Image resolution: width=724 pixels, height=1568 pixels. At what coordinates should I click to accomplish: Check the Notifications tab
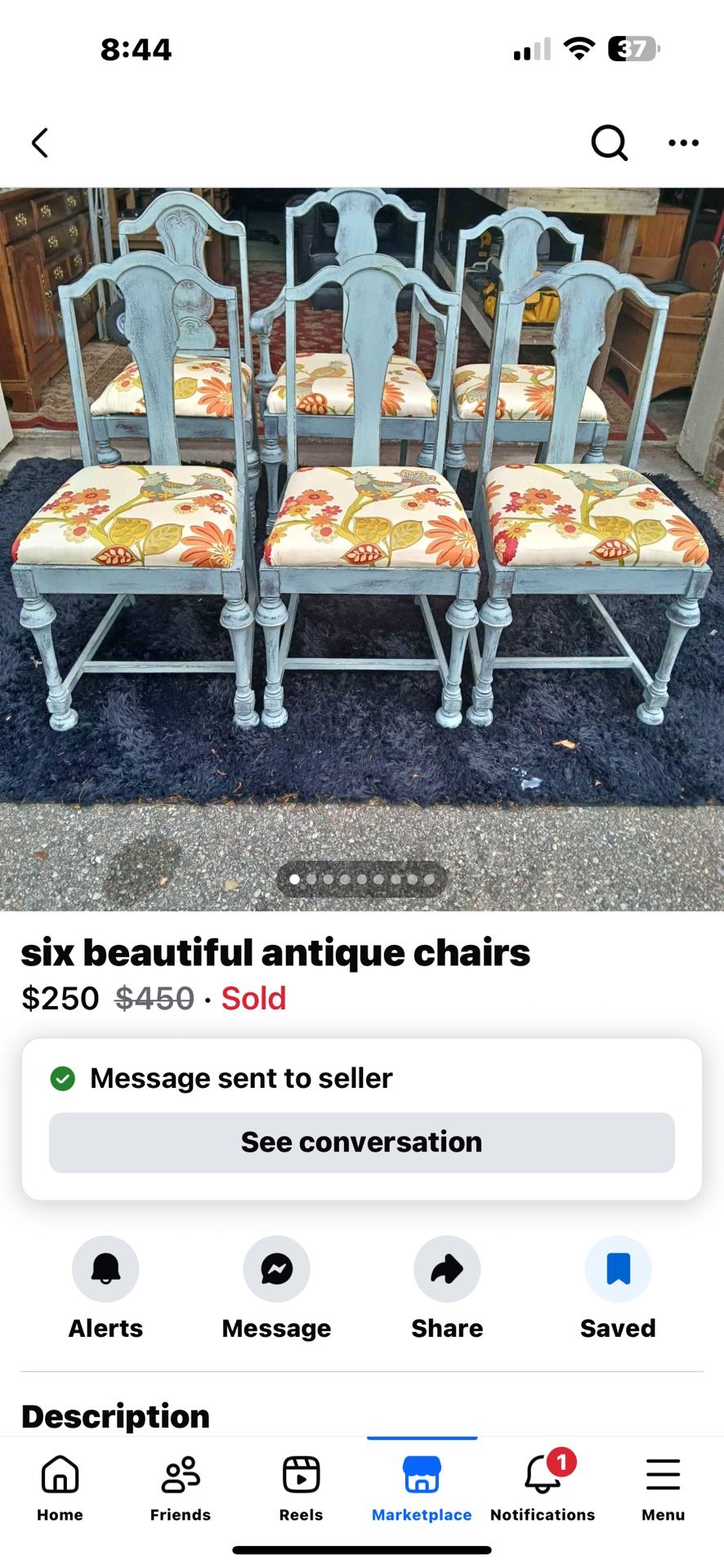coord(543,1488)
